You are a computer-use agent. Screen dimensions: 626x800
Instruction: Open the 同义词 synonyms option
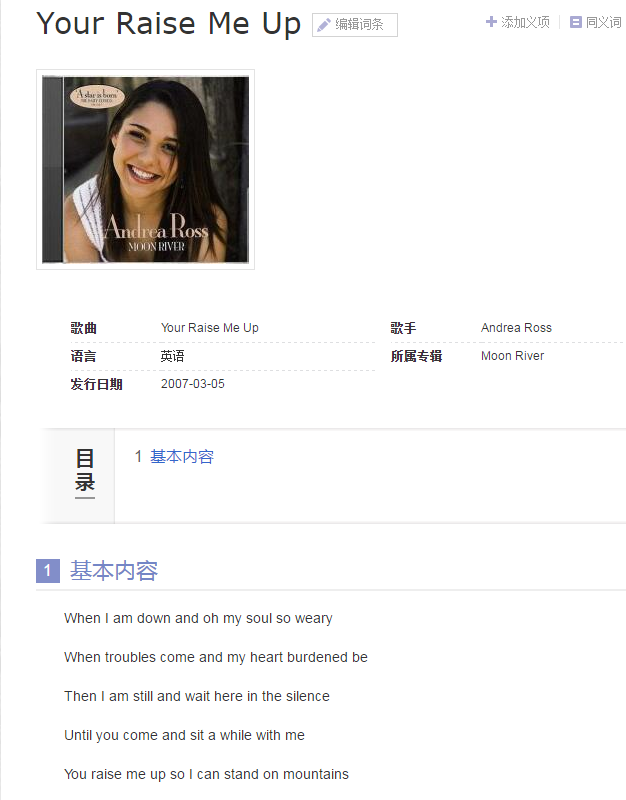(596, 22)
